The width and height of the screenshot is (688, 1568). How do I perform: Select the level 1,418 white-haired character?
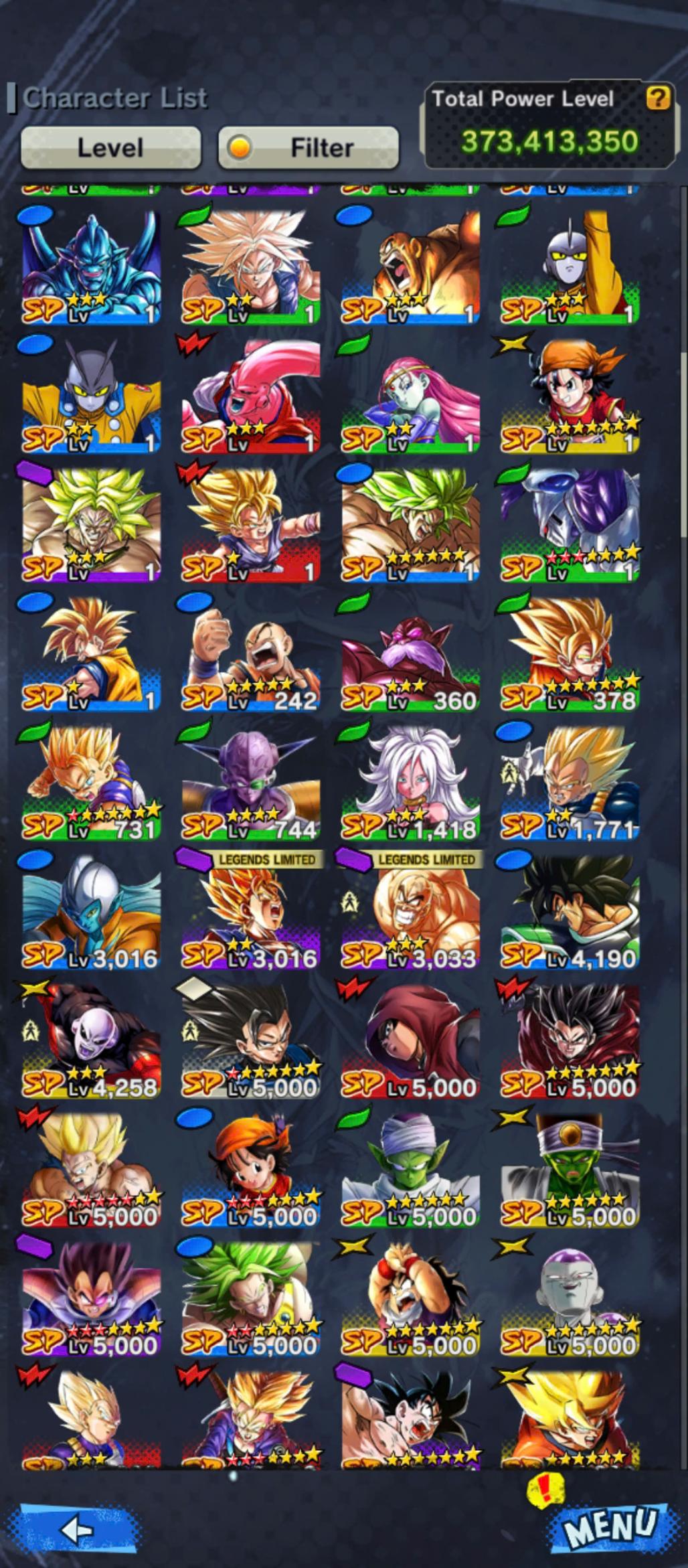tap(410, 783)
